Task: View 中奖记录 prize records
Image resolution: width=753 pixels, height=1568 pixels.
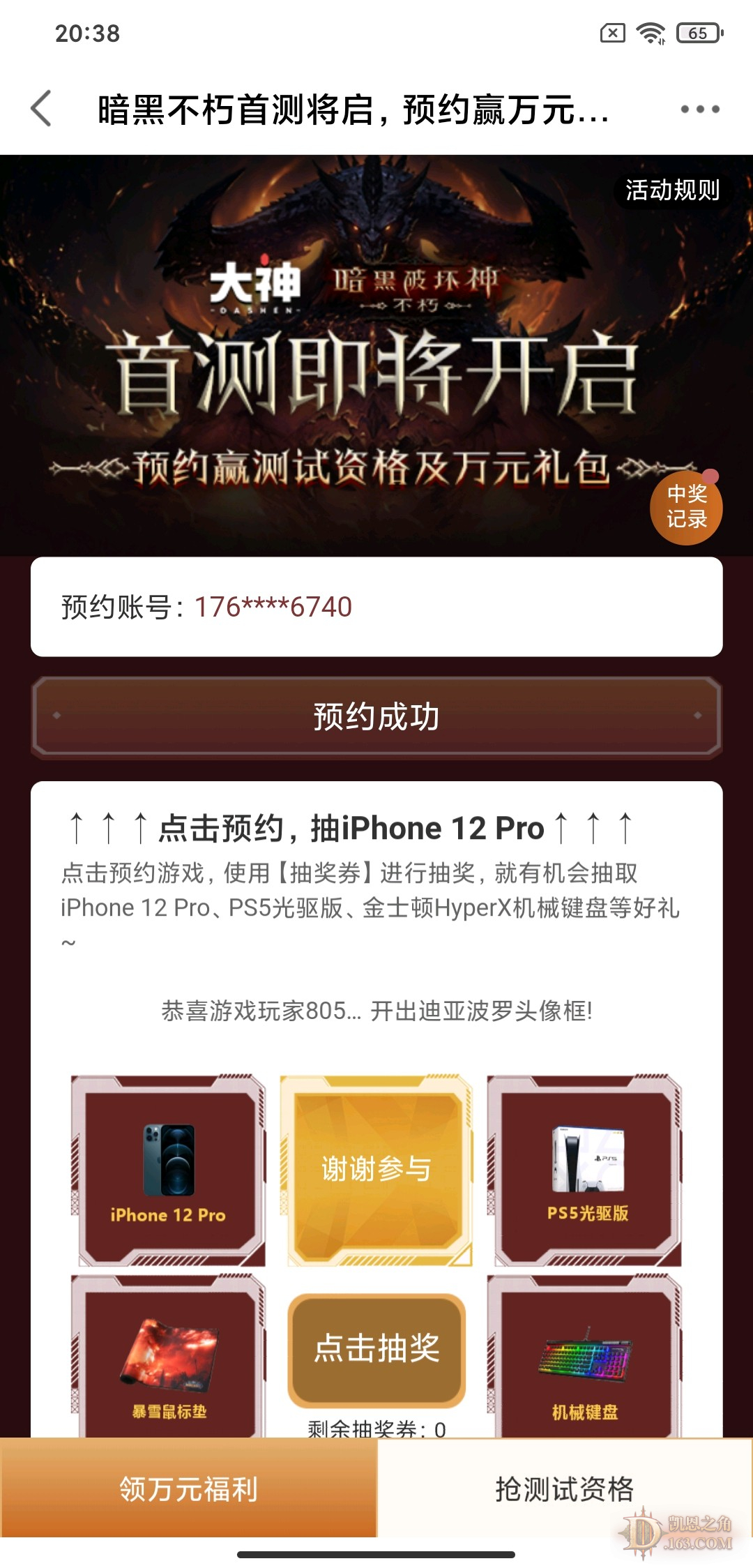Action: [686, 507]
